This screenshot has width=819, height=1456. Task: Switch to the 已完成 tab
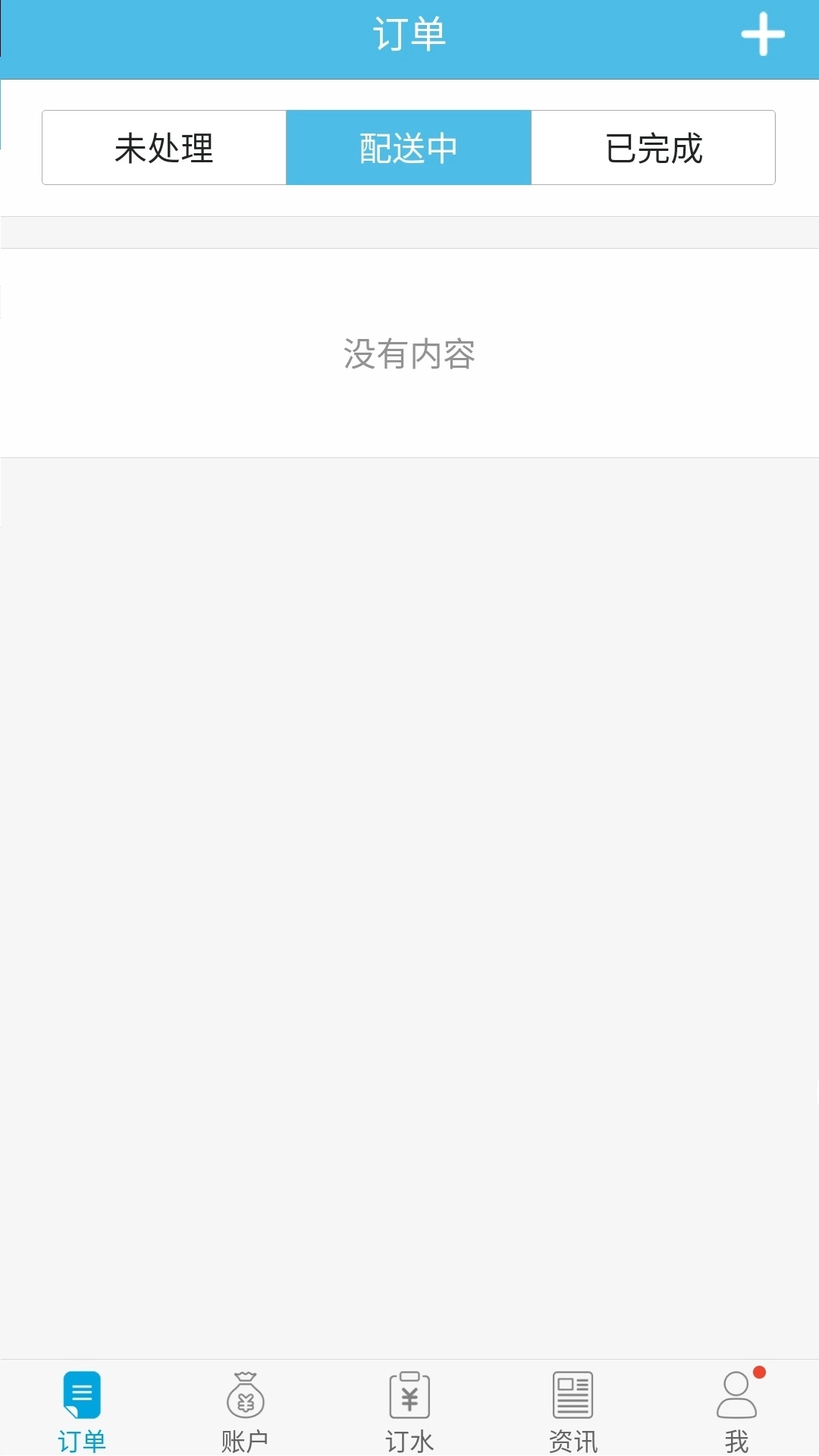[654, 148]
